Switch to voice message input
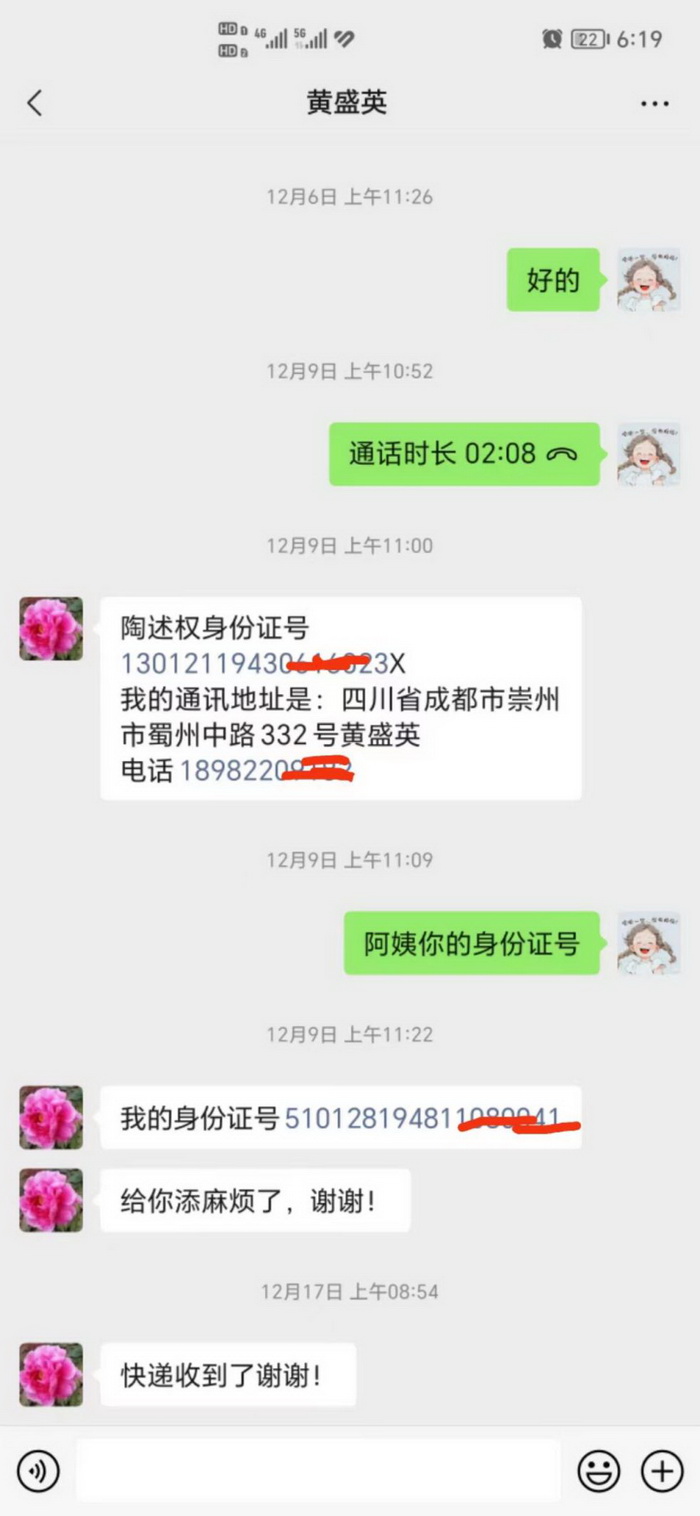Screen dimensions: 700x1516 pos(38,1471)
